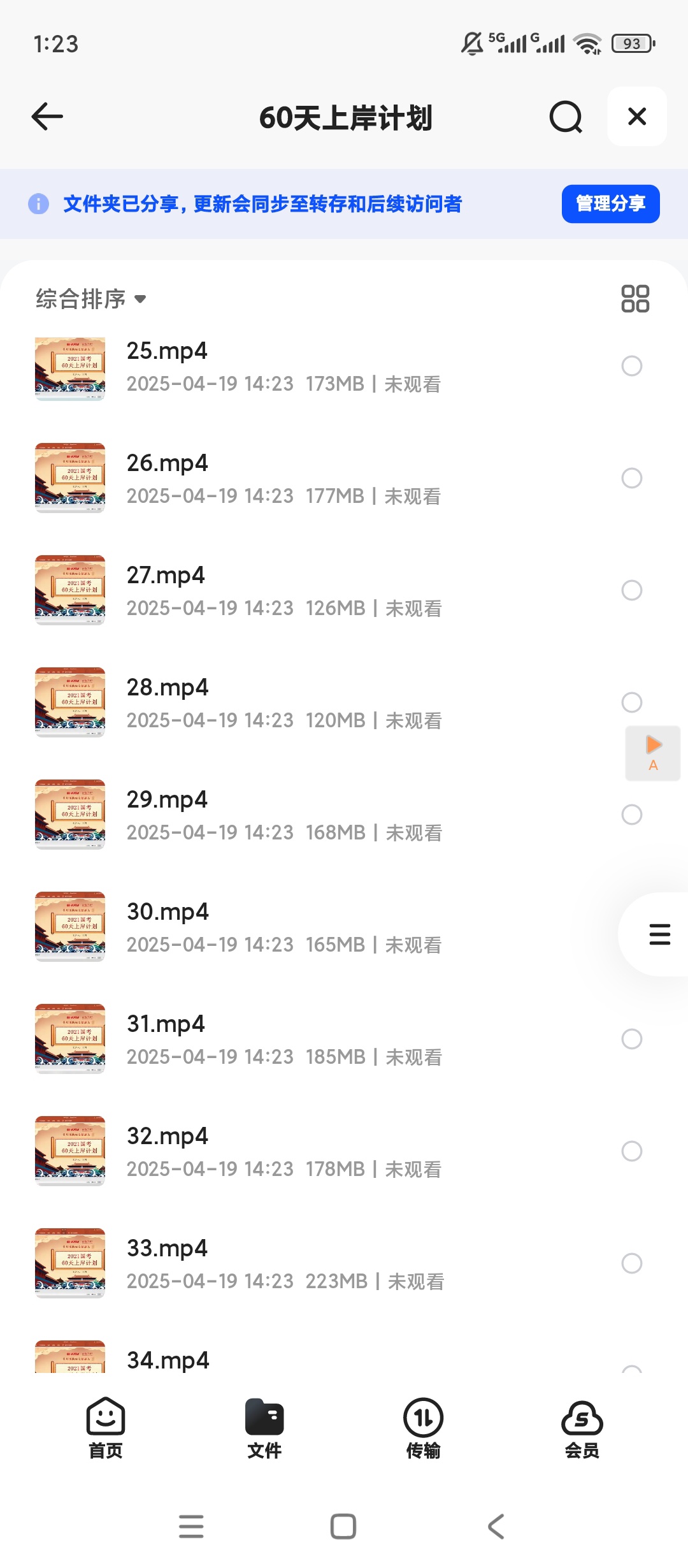Switch to the 会员 tab
The image size is (688, 1568).
[x=582, y=1429]
